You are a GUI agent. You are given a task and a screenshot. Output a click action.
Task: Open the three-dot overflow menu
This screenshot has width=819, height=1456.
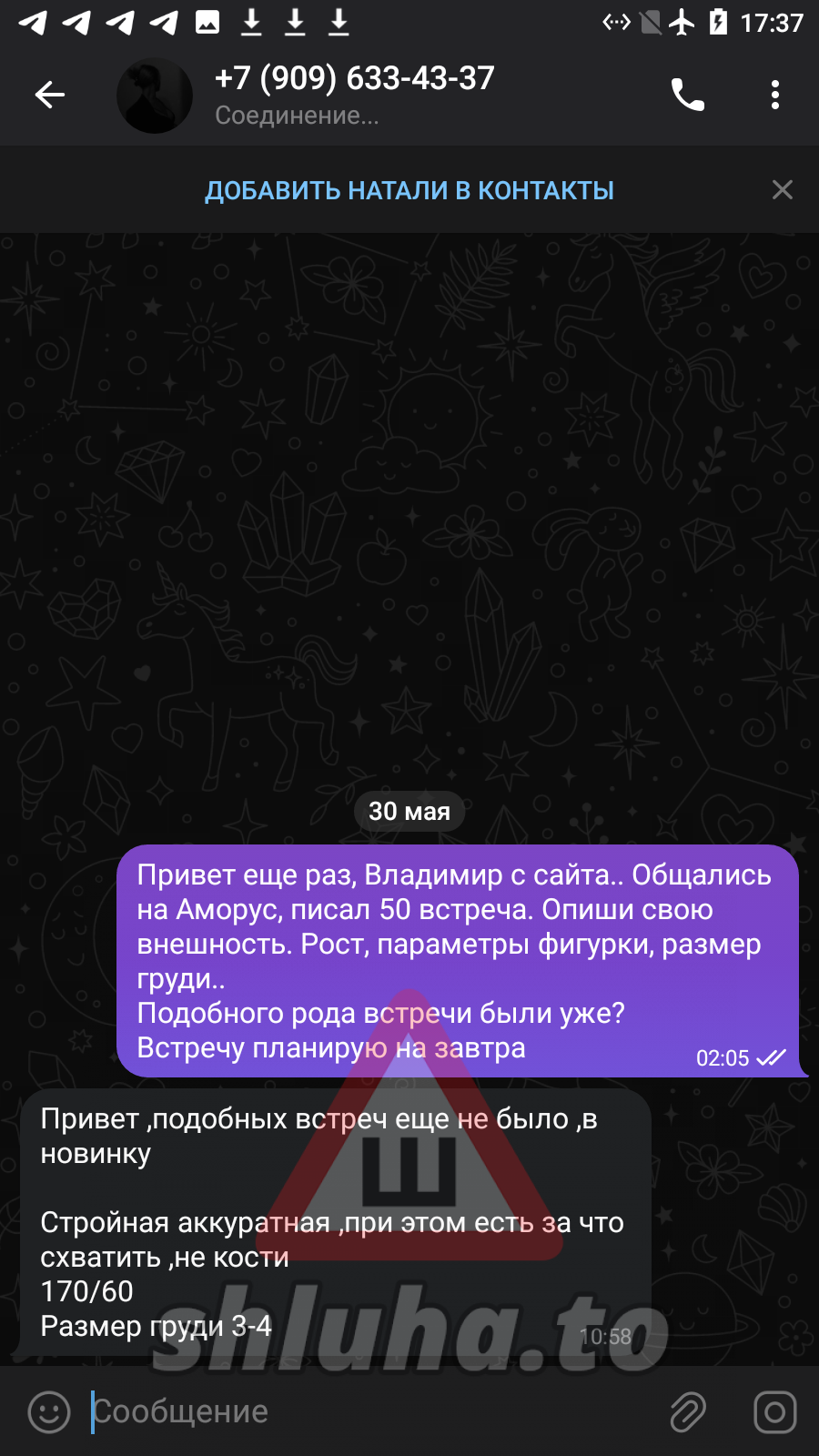point(774,95)
